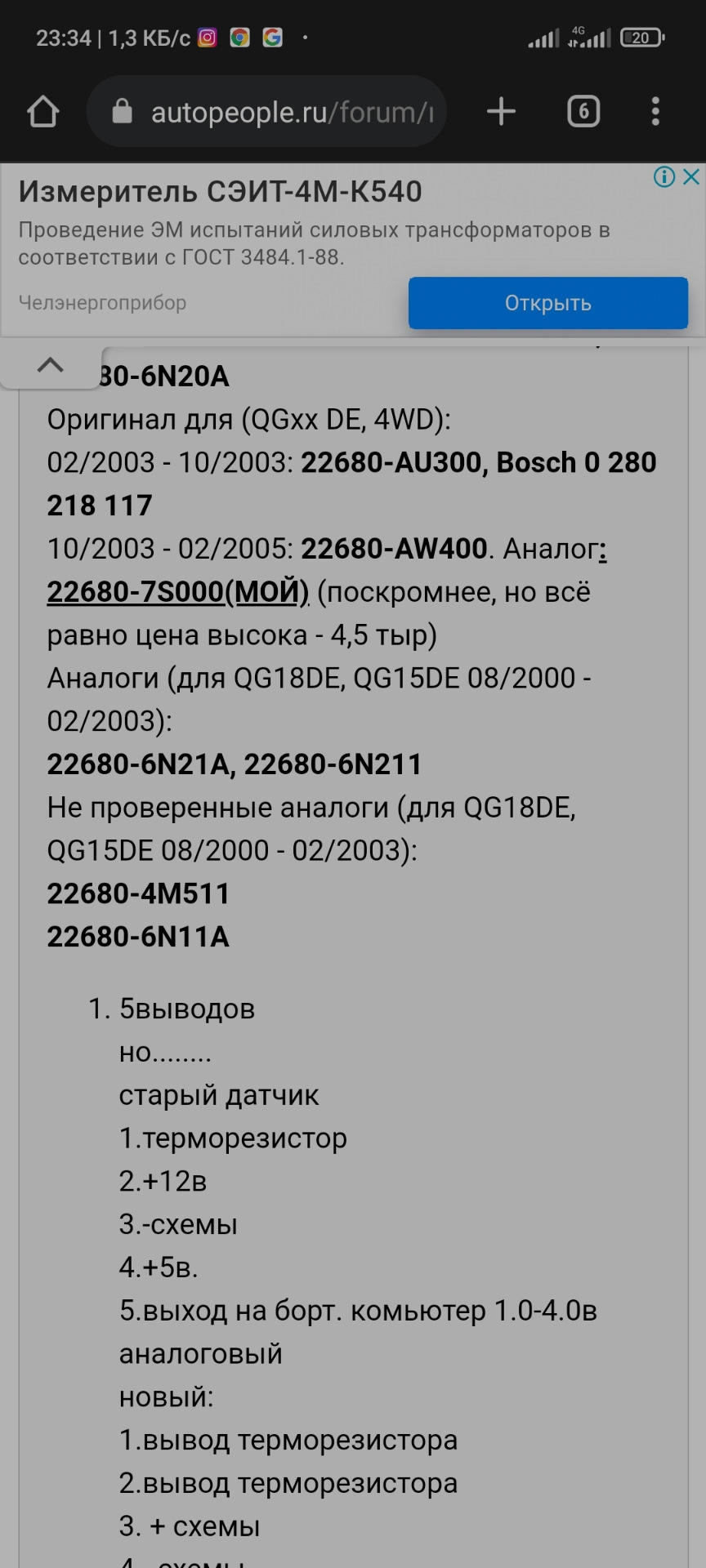
Task: Open the 22680-7S000(МОЙ) link
Action: click(x=178, y=591)
